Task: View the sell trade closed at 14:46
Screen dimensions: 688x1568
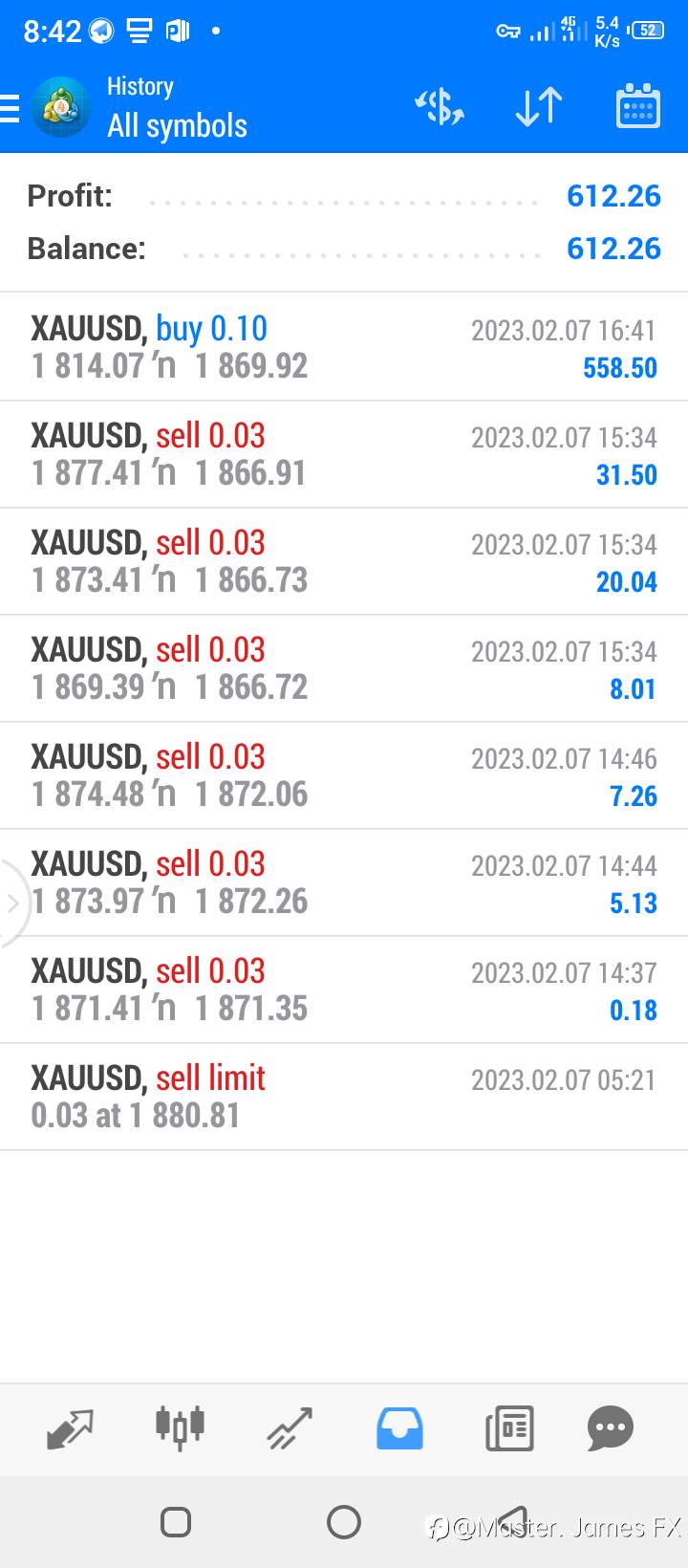Action: click(344, 775)
